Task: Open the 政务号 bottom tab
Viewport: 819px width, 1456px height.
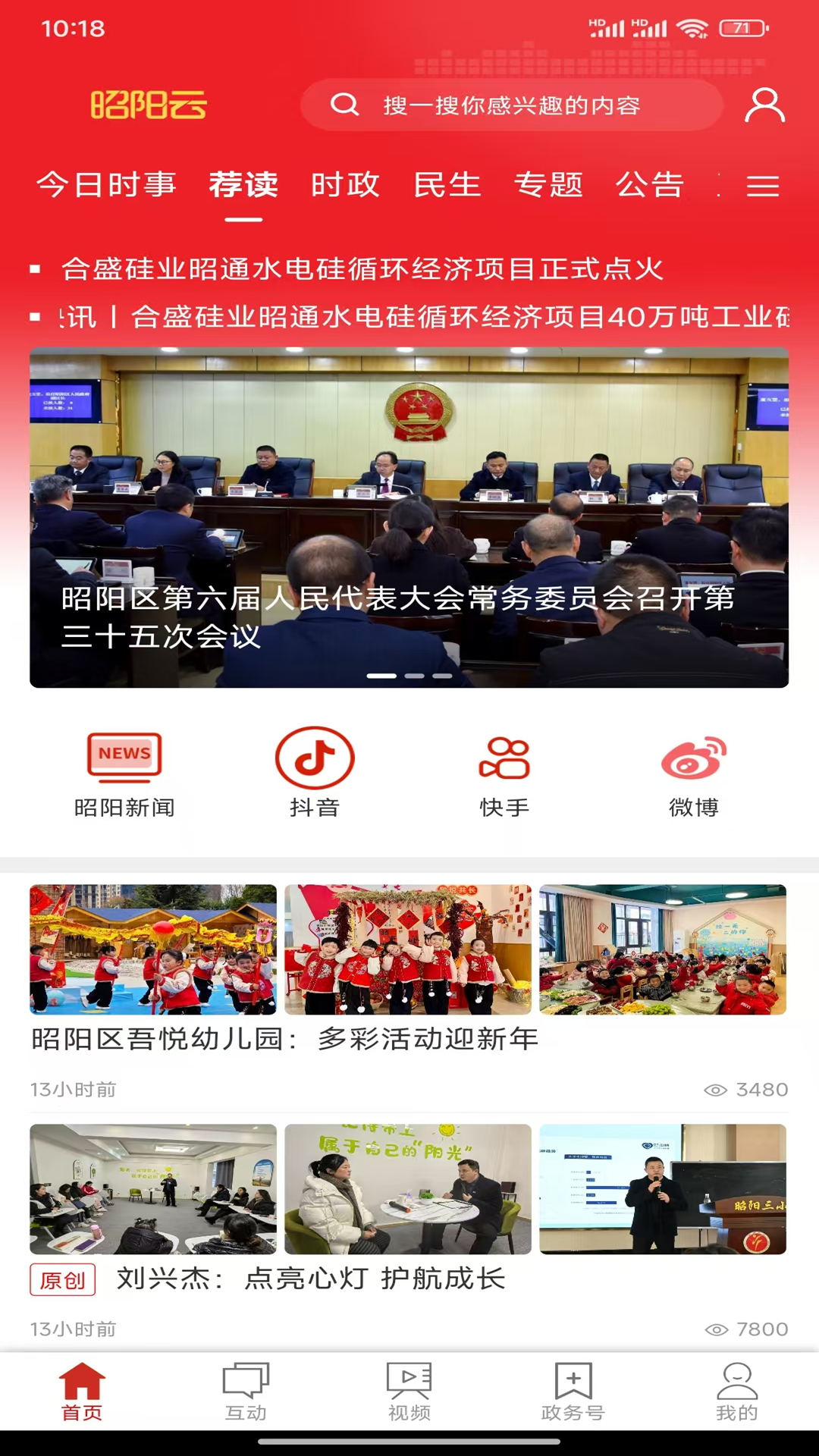Action: 573,1392
